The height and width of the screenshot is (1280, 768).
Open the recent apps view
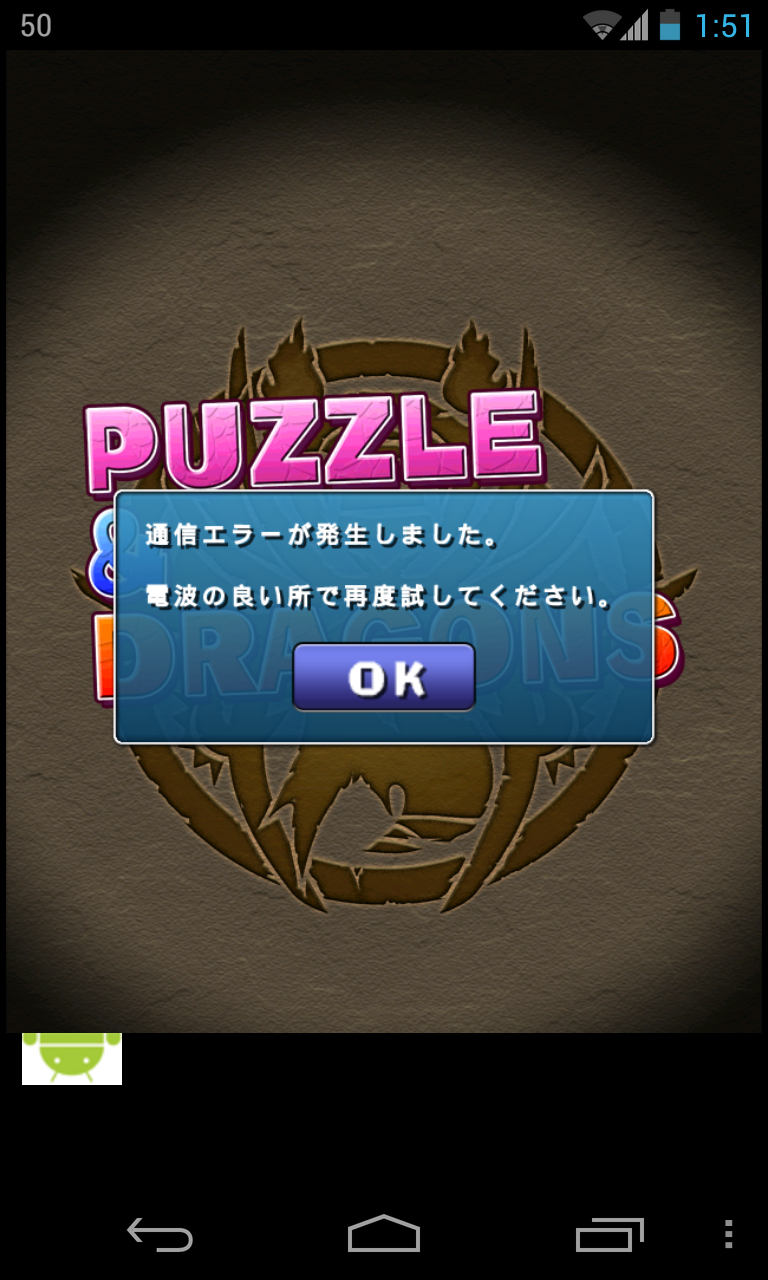pyautogui.click(x=609, y=1235)
